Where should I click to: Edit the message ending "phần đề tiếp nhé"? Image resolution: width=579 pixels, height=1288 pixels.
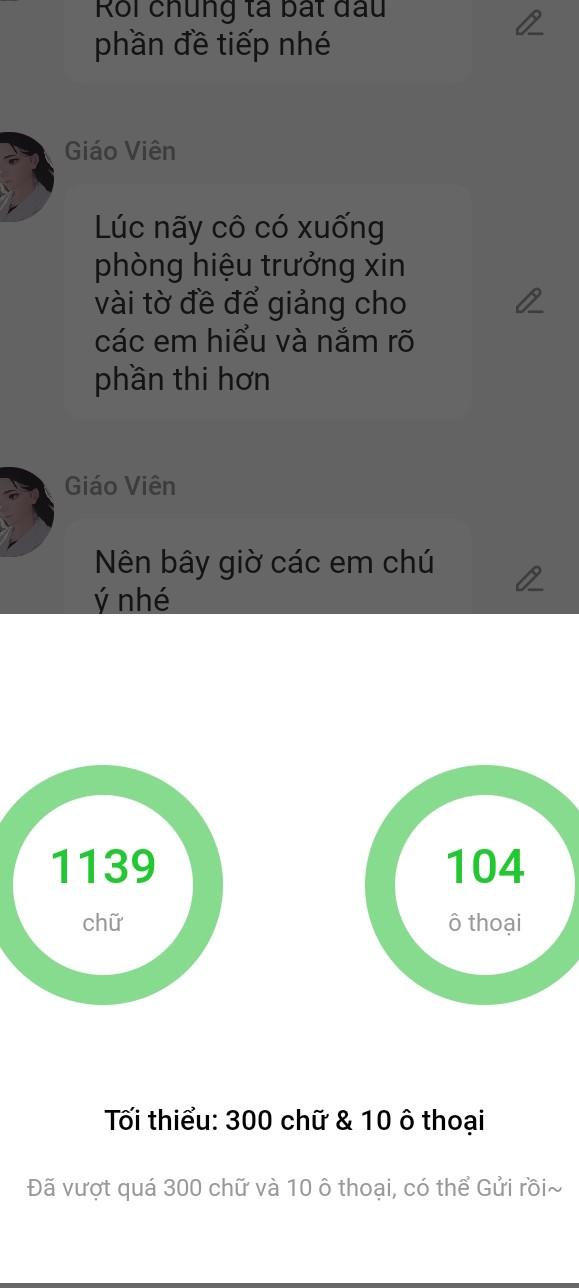click(529, 24)
